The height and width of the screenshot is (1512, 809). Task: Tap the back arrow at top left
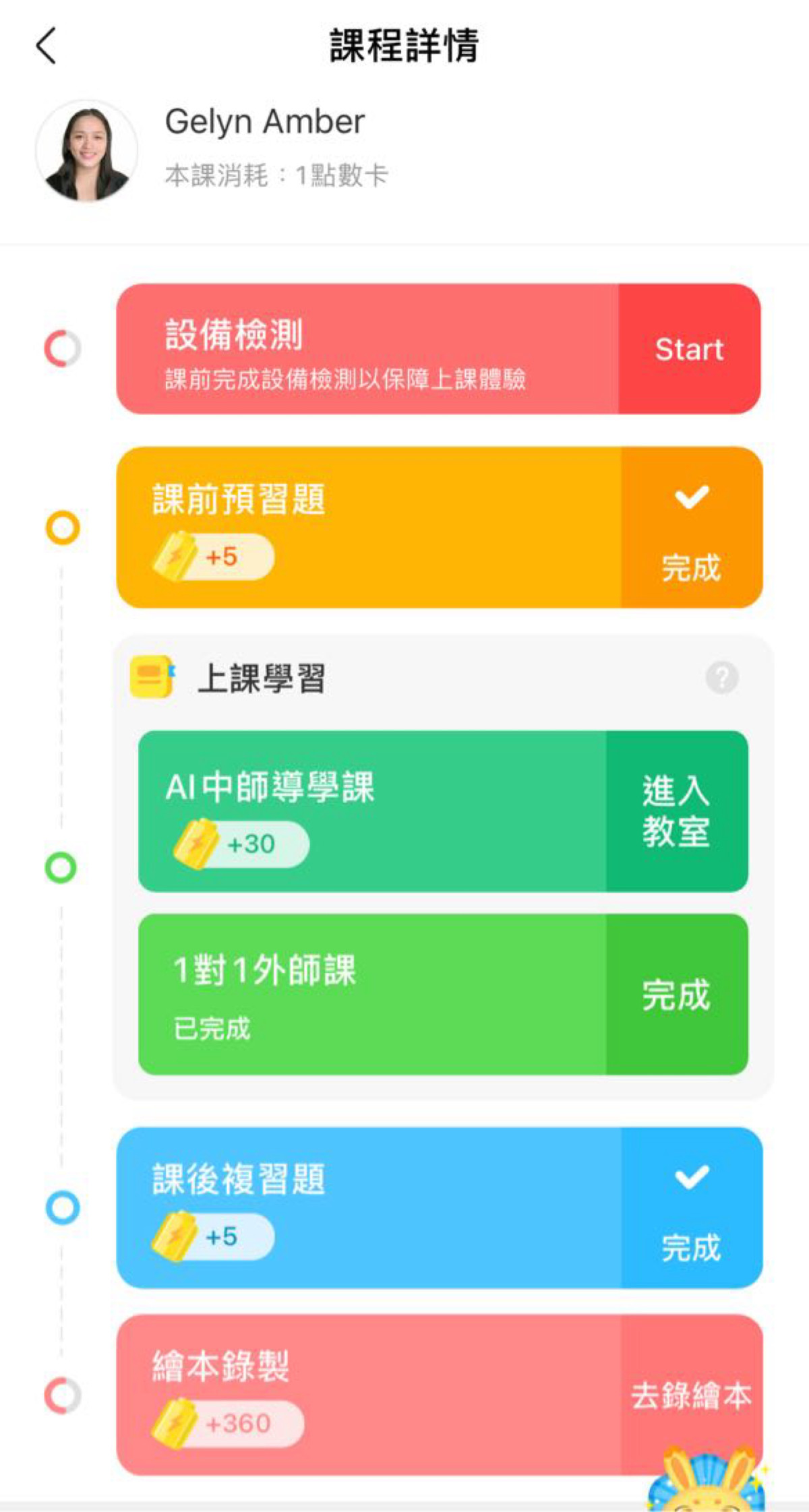tap(44, 47)
